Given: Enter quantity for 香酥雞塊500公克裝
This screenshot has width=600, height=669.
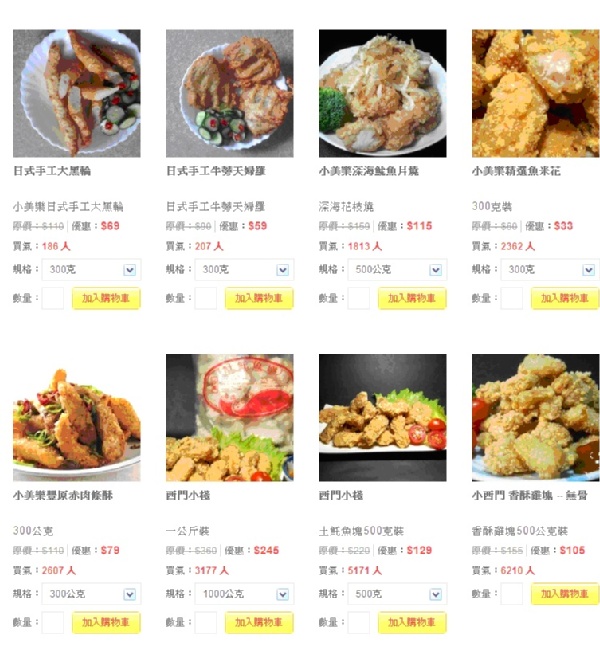Looking at the screenshot, I should 511,594.
